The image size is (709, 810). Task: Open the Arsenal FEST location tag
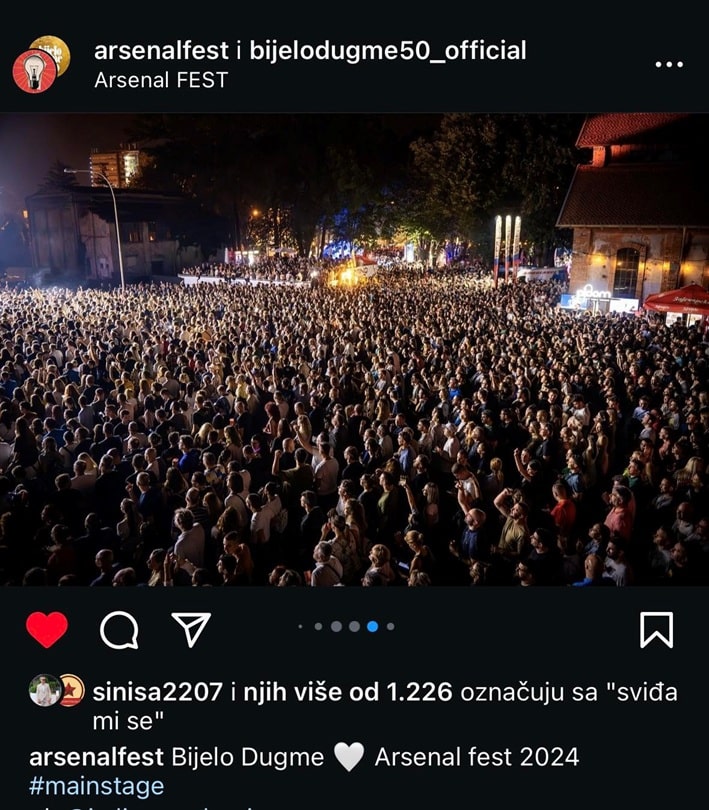pyautogui.click(x=160, y=80)
